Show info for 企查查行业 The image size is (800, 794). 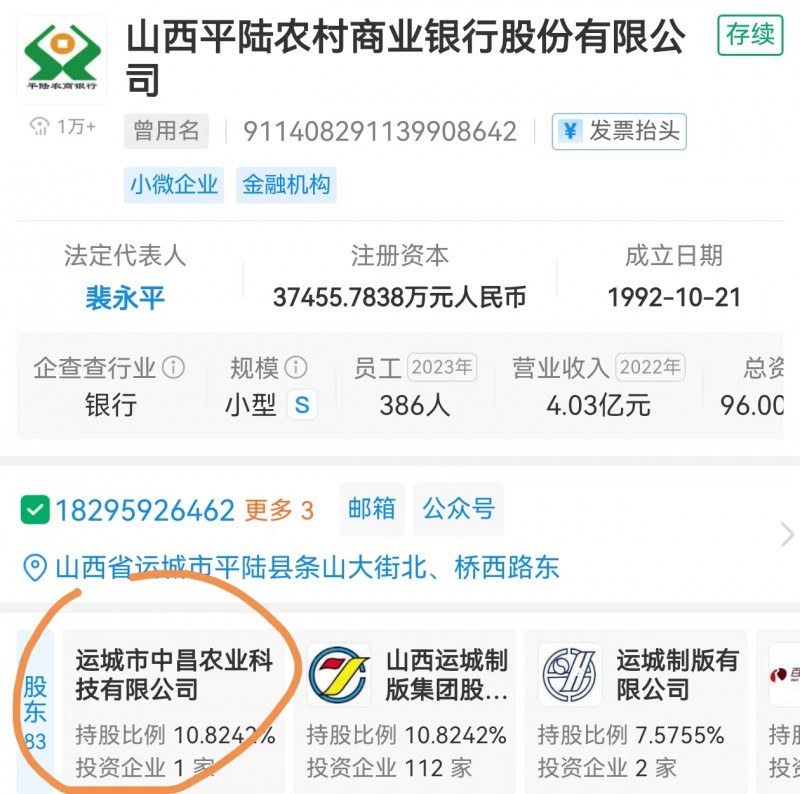pos(174,367)
